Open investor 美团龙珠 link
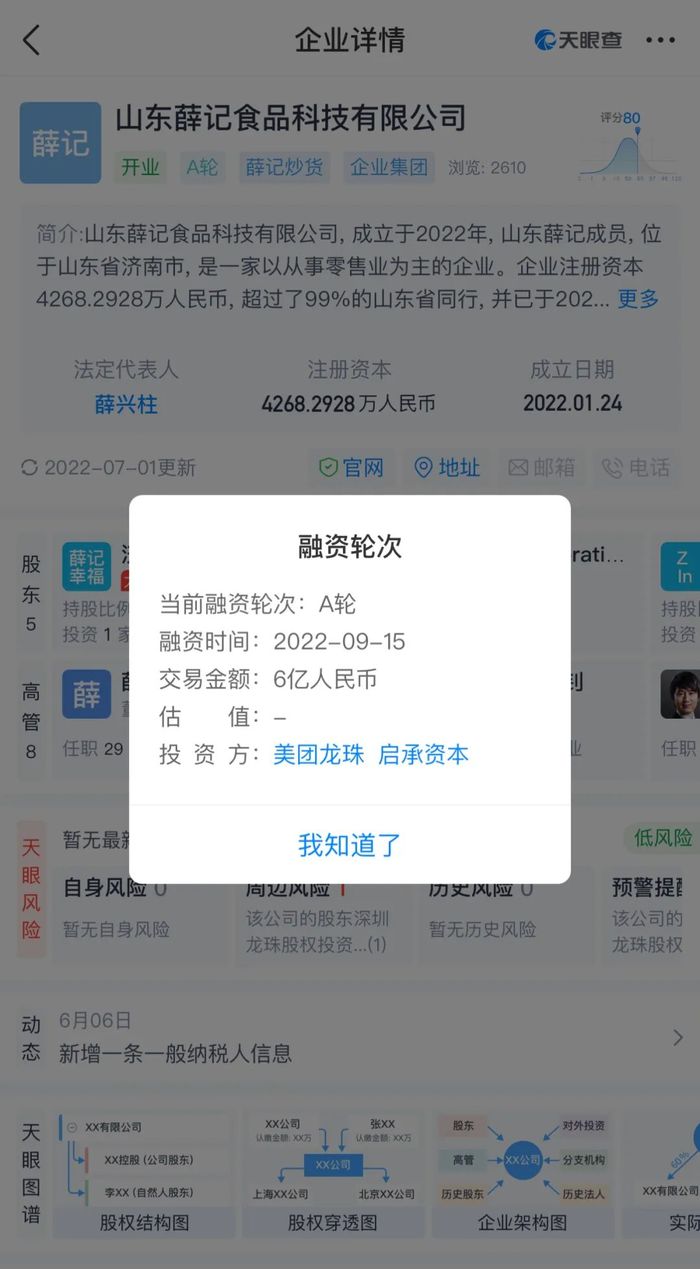 (x=318, y=755)
